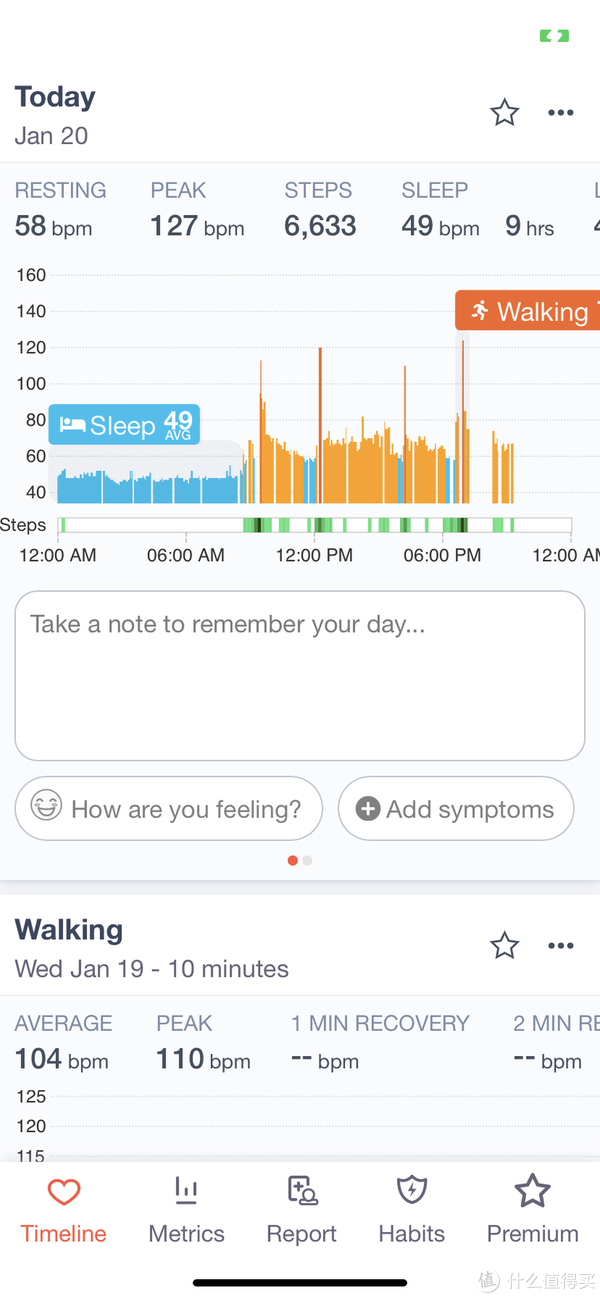The image size is (600, 1298).
Task: Tap Add symptoms
Action: tap(456, 808)
